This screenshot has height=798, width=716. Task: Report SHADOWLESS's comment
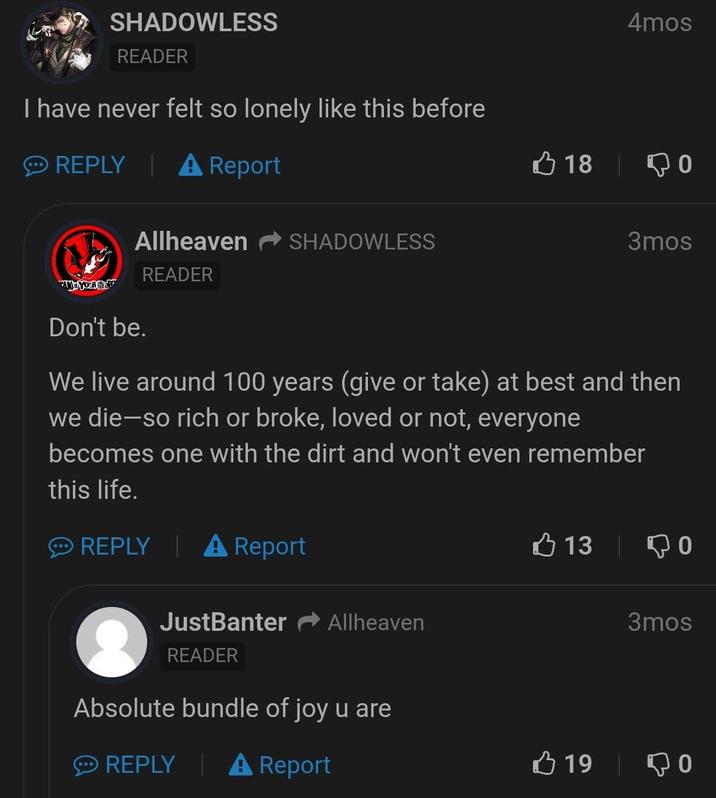pyautogui.click(x=229, y=165)
